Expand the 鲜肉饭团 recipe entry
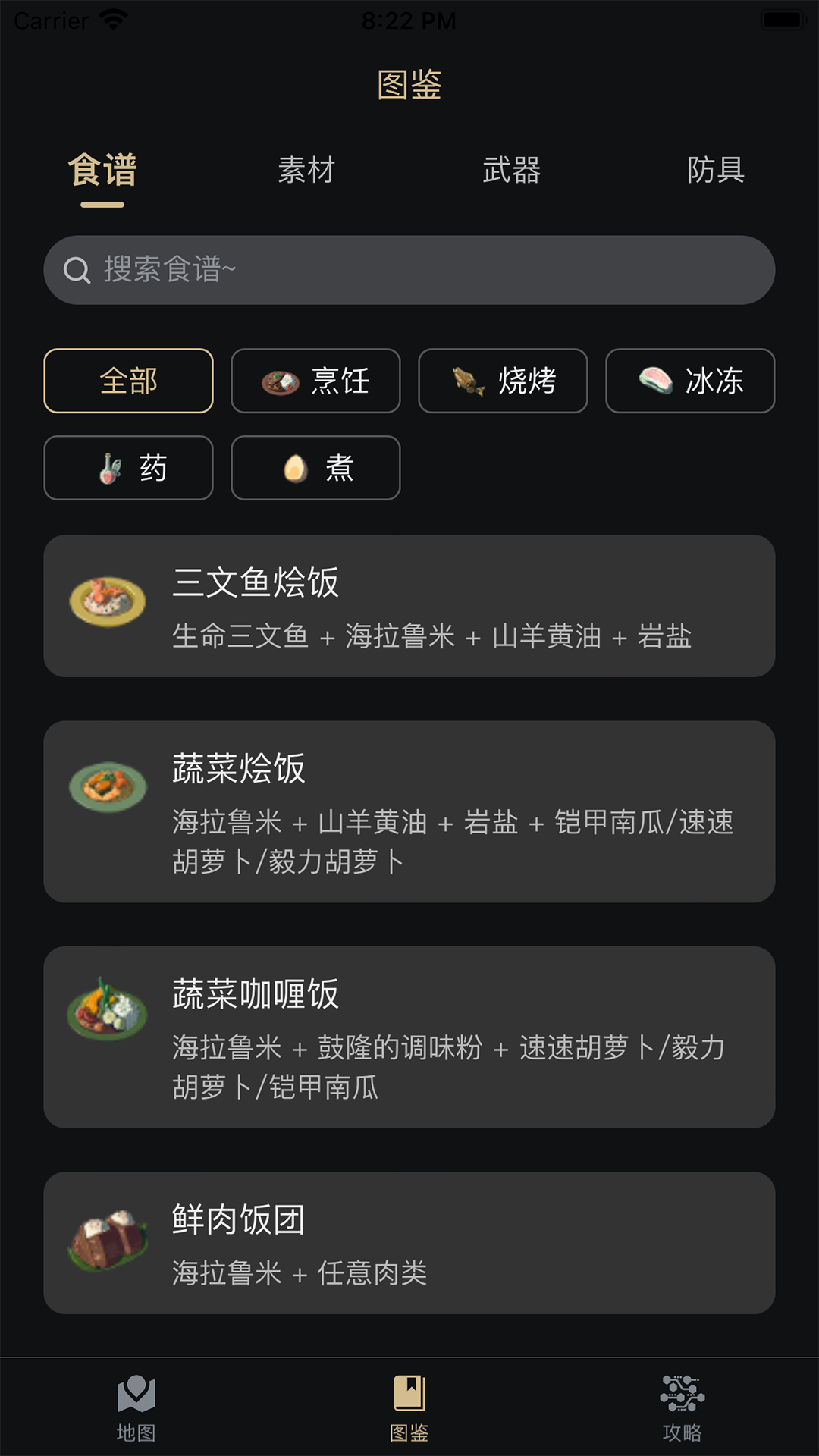The image size is (819, 1456). [409, 1244]
